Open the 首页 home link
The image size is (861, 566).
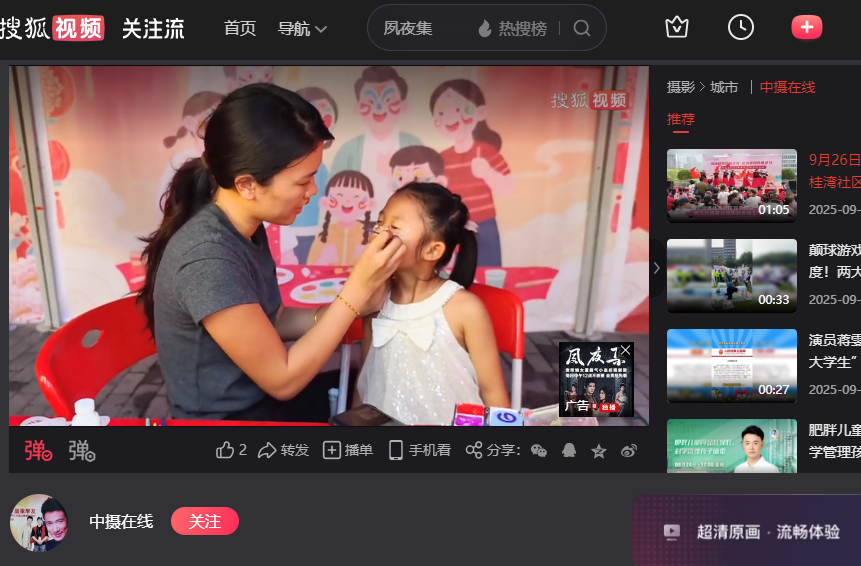point(240,28)
